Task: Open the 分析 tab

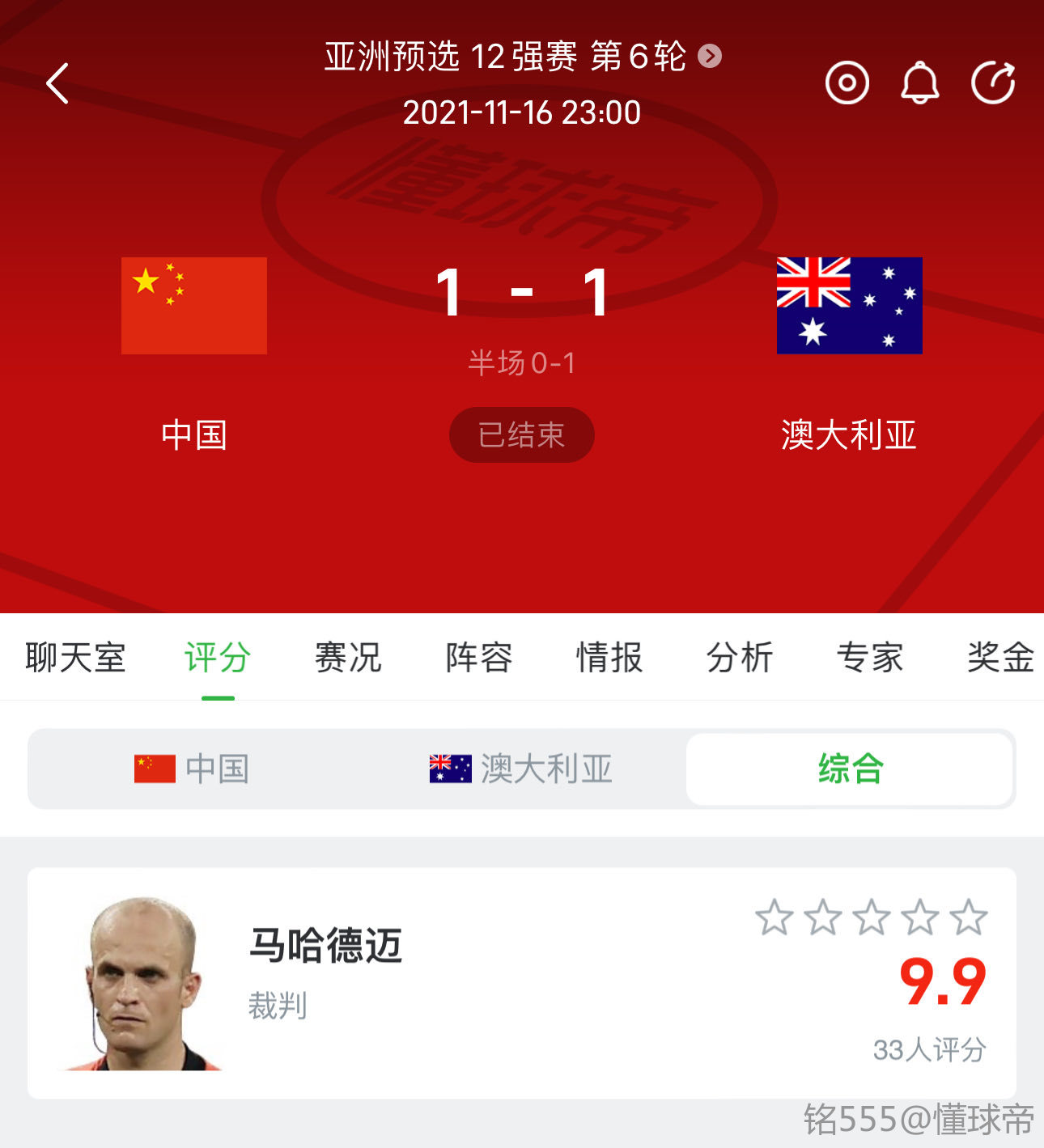Action: pyautogui.click(x=739, y=657)
